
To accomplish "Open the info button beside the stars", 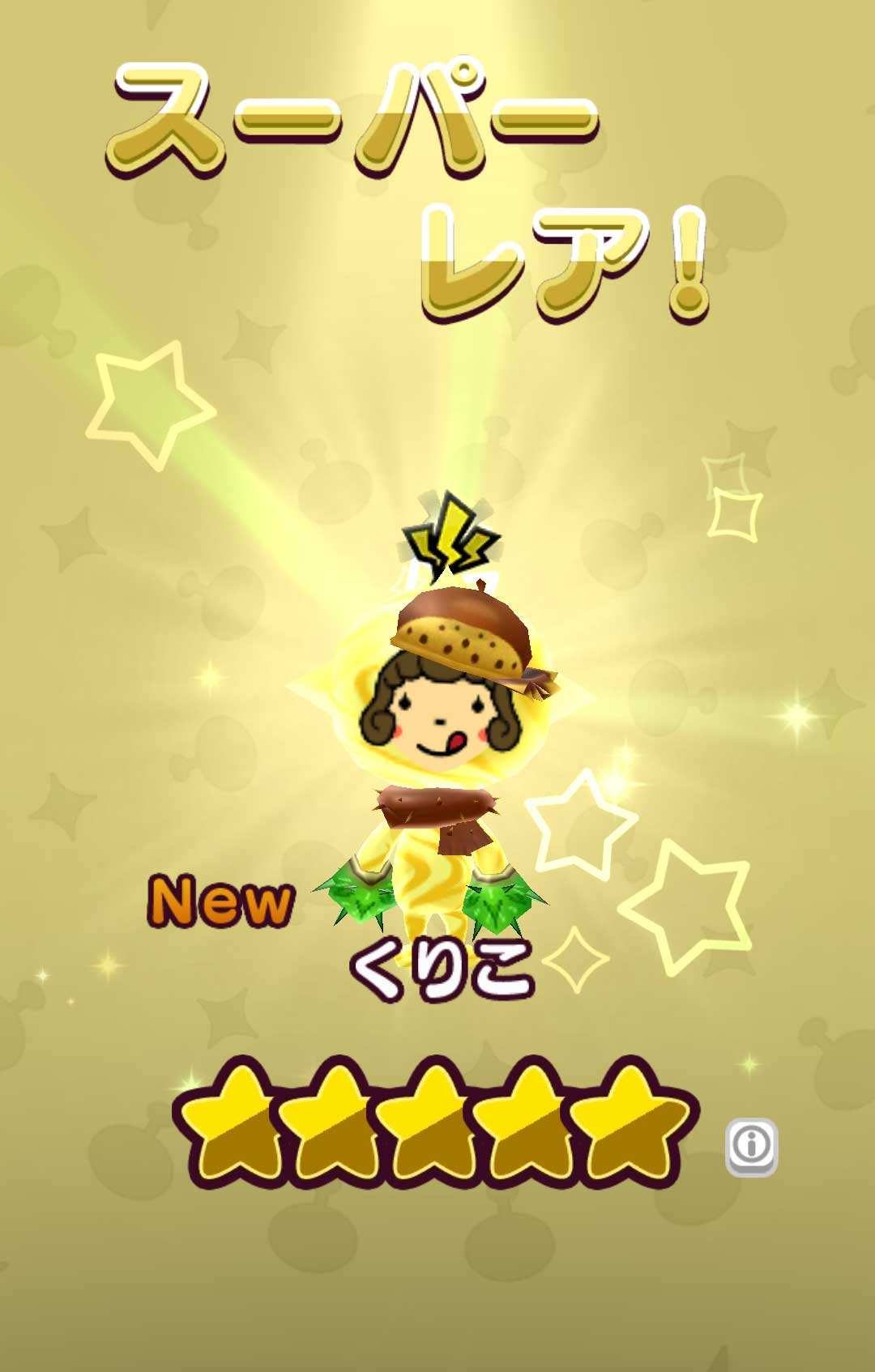I will (x=751, y=1146).
